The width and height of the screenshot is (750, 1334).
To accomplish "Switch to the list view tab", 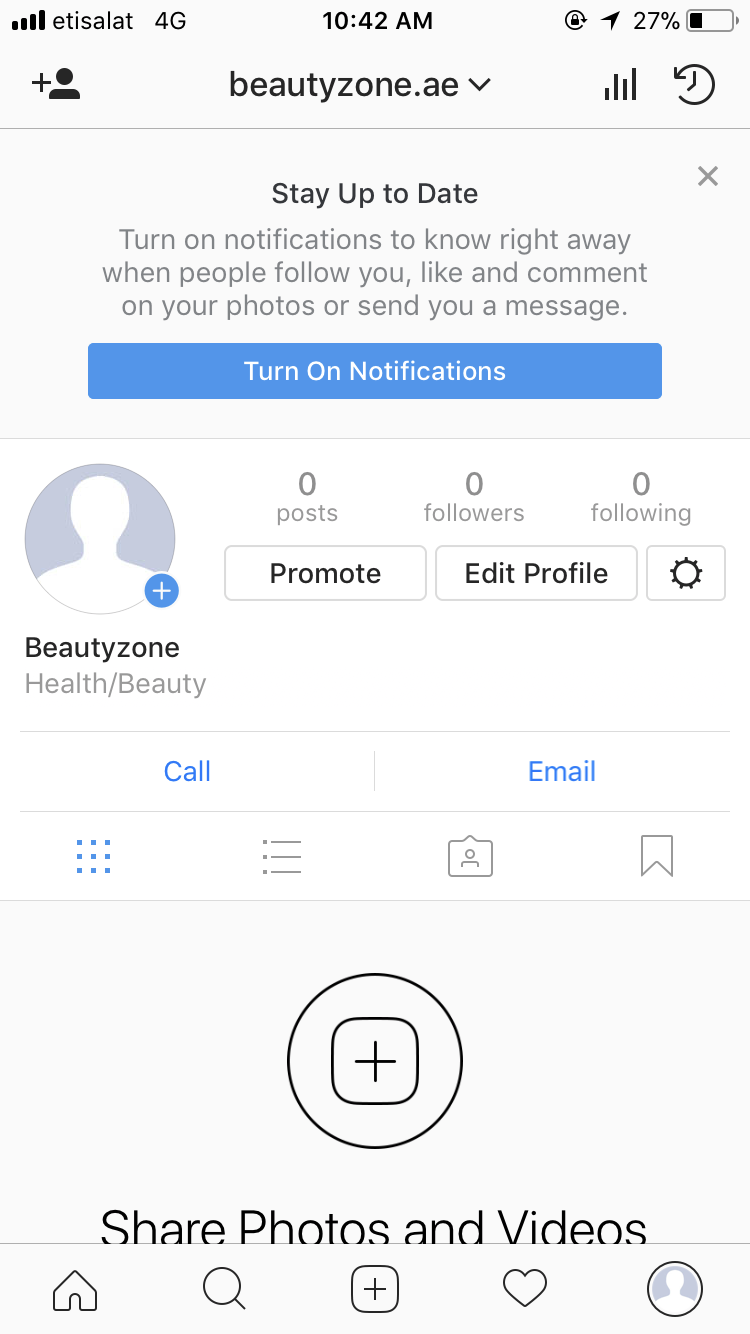I will click(x=281, y=856).
